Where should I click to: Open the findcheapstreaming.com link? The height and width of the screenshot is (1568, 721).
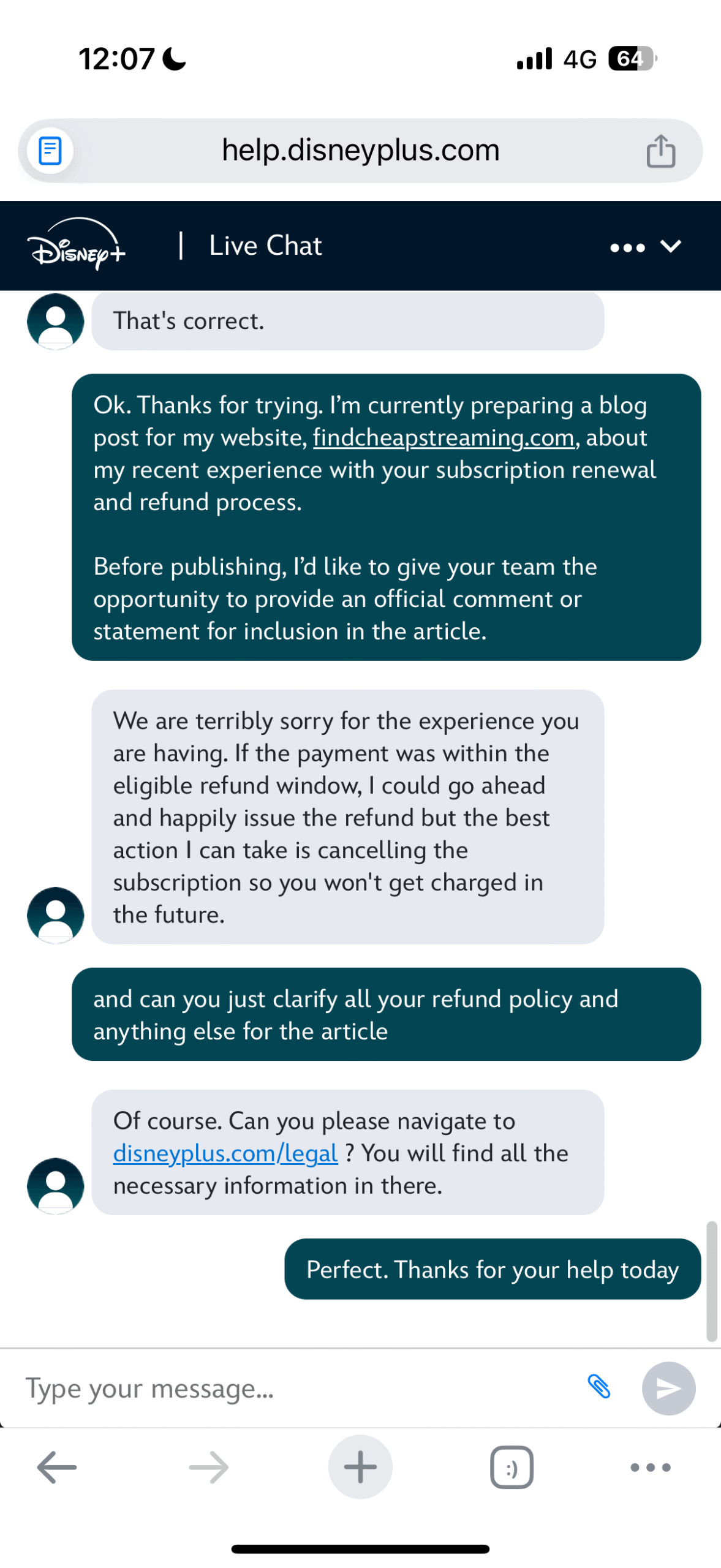444,437
